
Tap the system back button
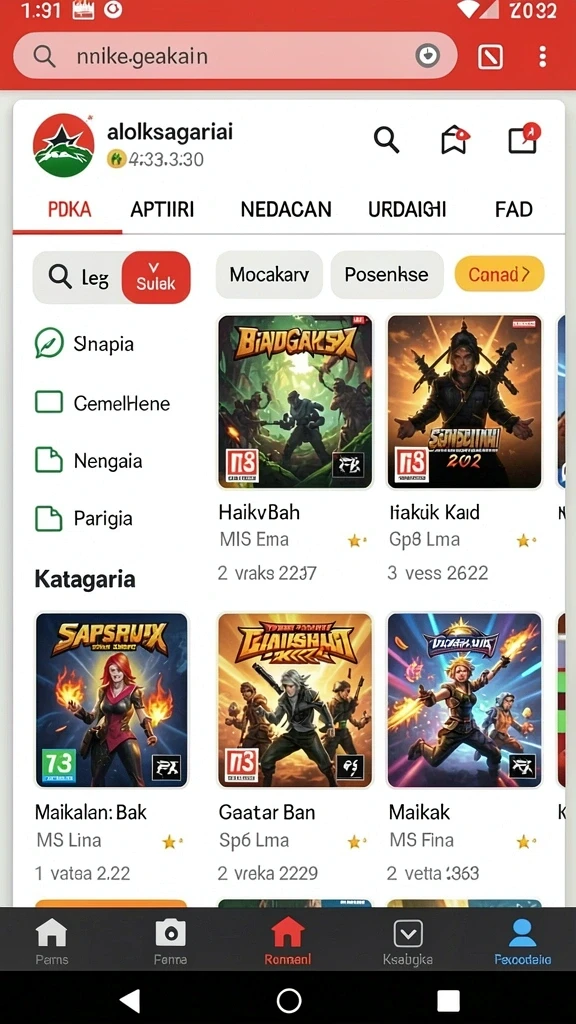(130, 1000)
